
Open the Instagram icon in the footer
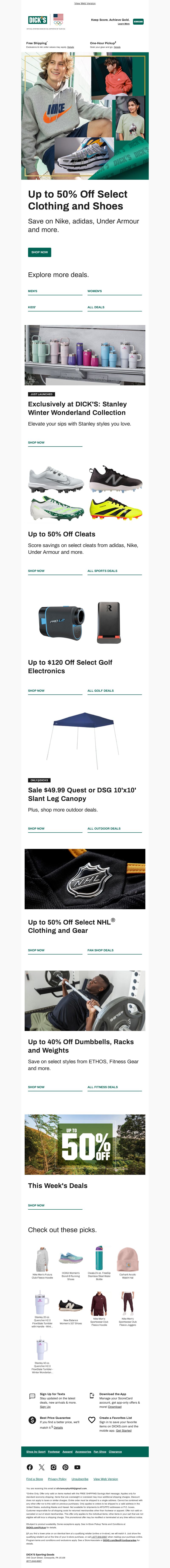click(x=54, y=1467)
